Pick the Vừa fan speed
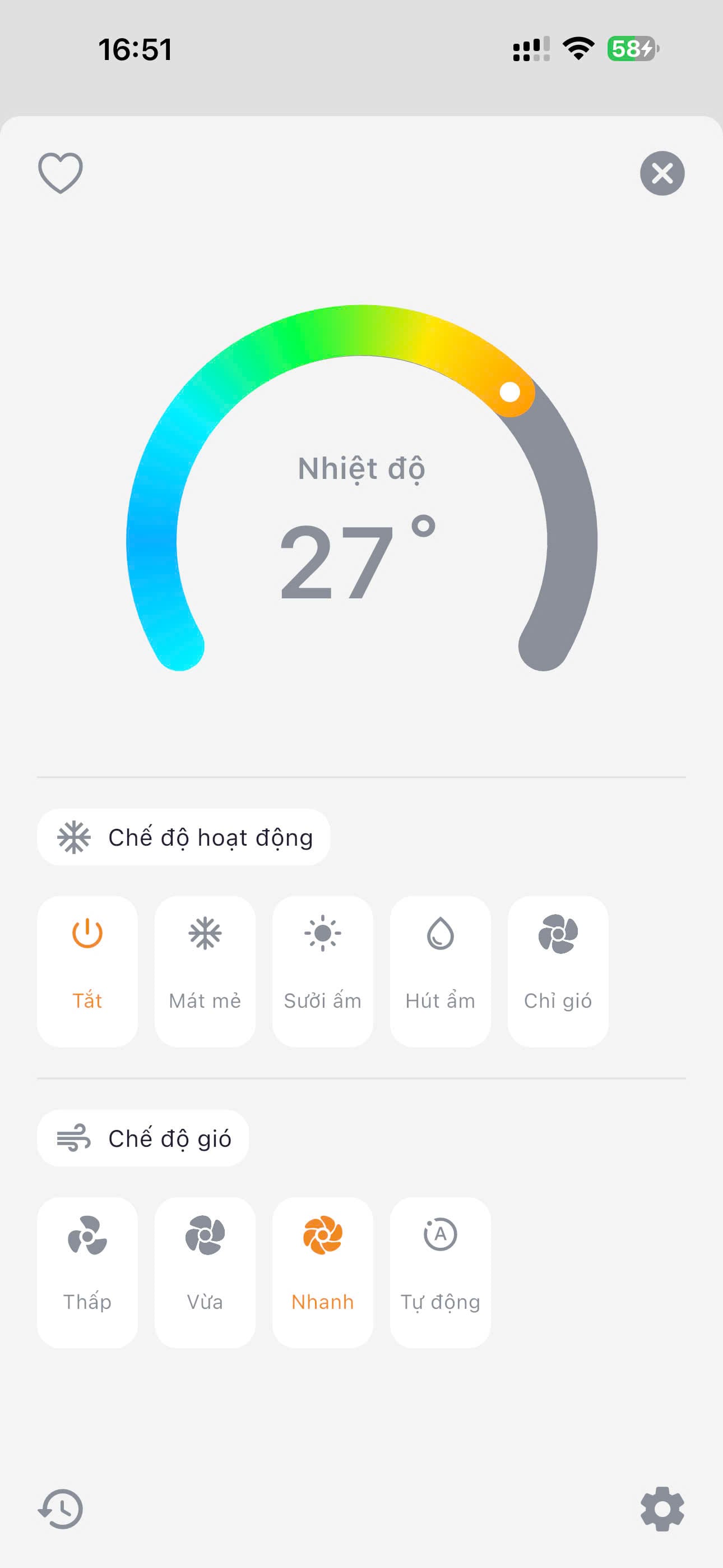Viewport: 723px width, 1568px height. click(205, 1272)
